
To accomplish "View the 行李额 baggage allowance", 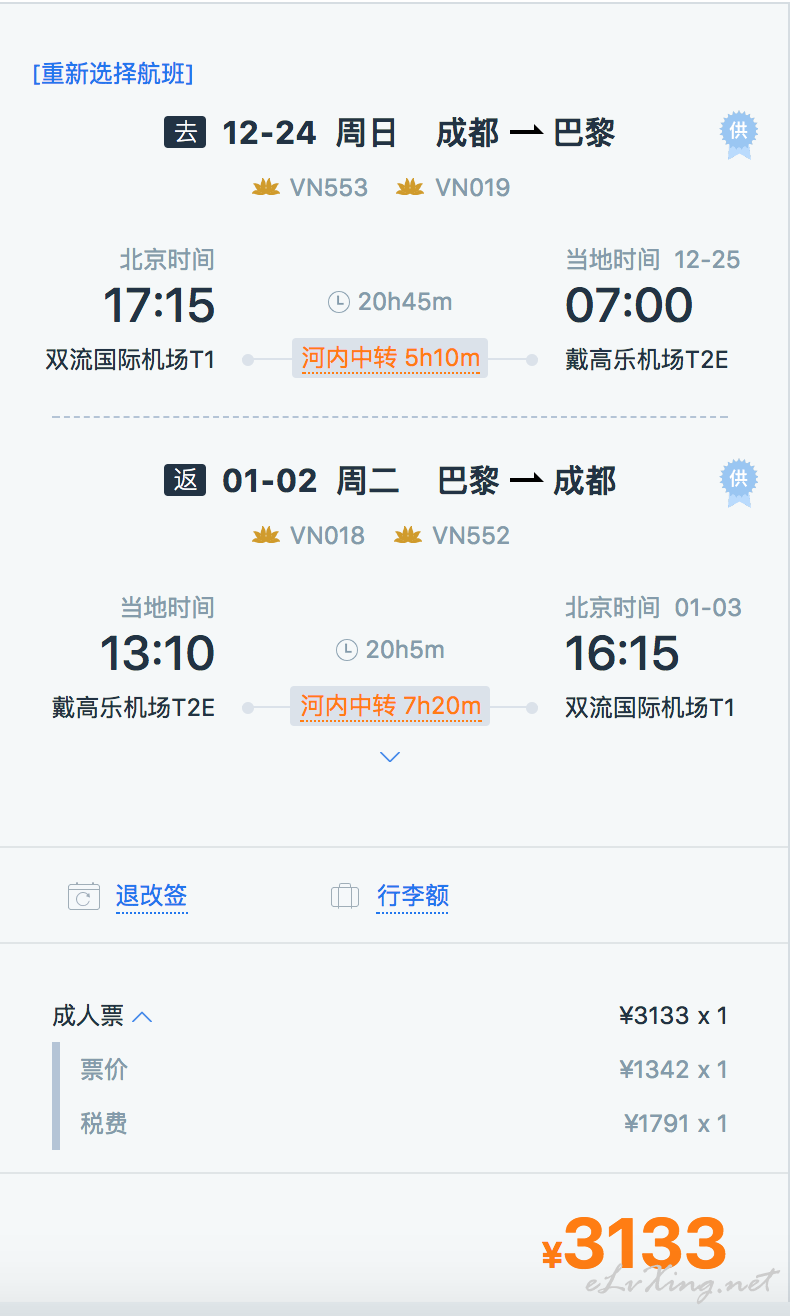I will click(x=412, y=895).
